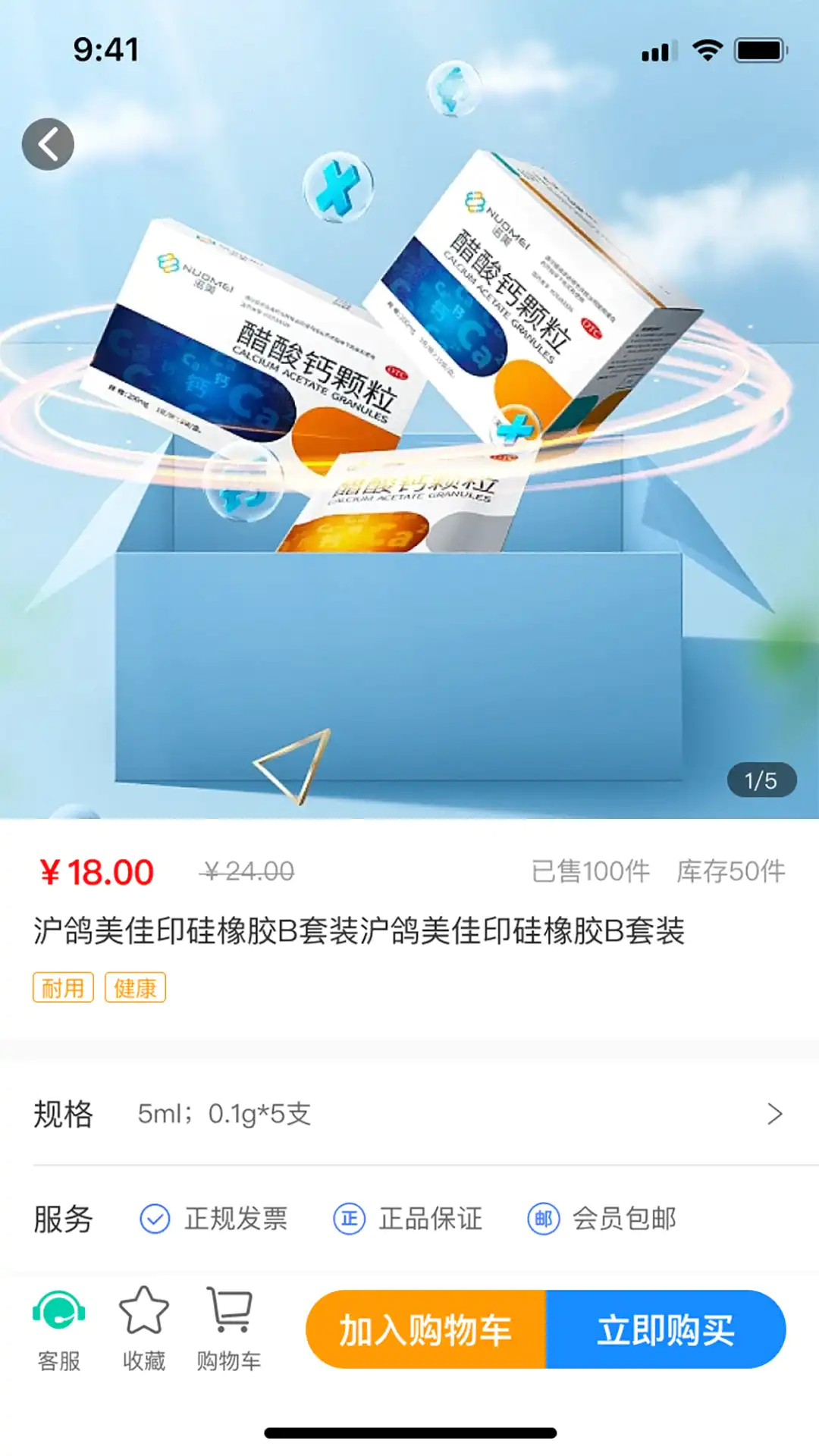Open the 规格 specification selector

point(409,1114)
